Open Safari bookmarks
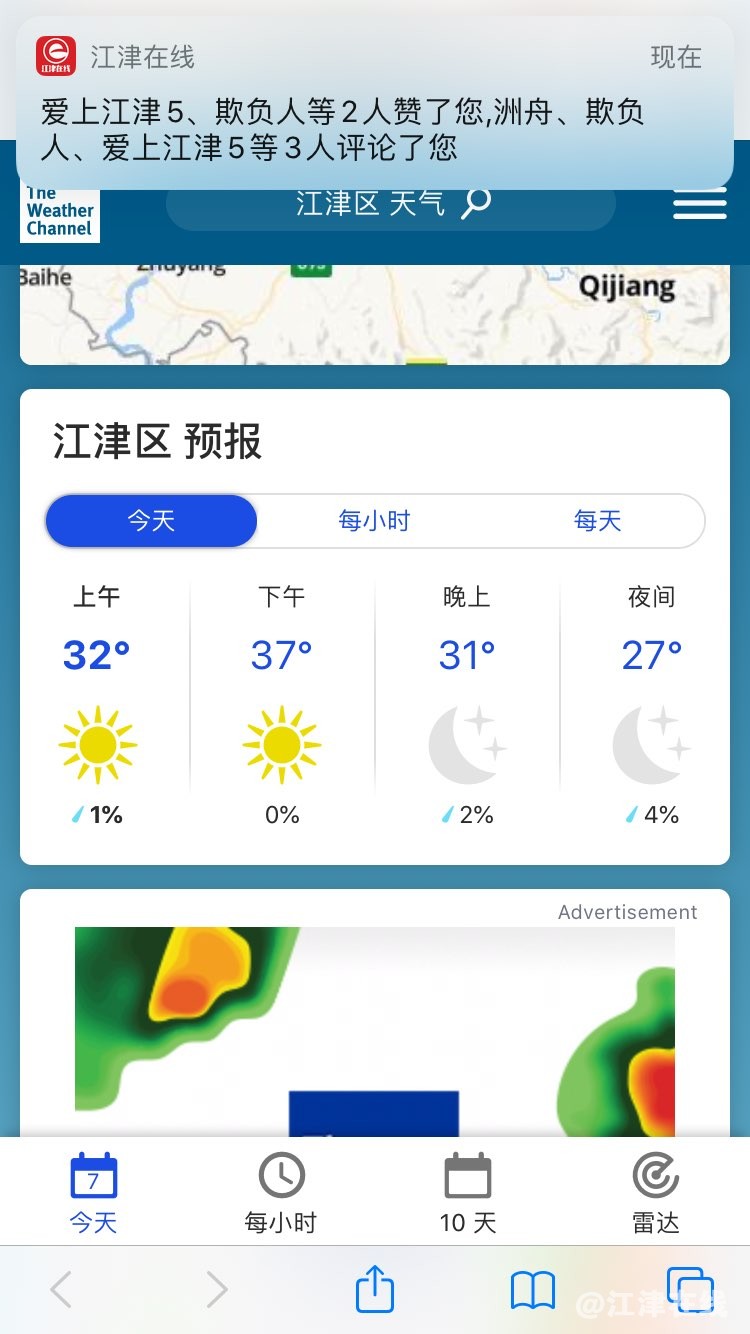 (533, 1290)
